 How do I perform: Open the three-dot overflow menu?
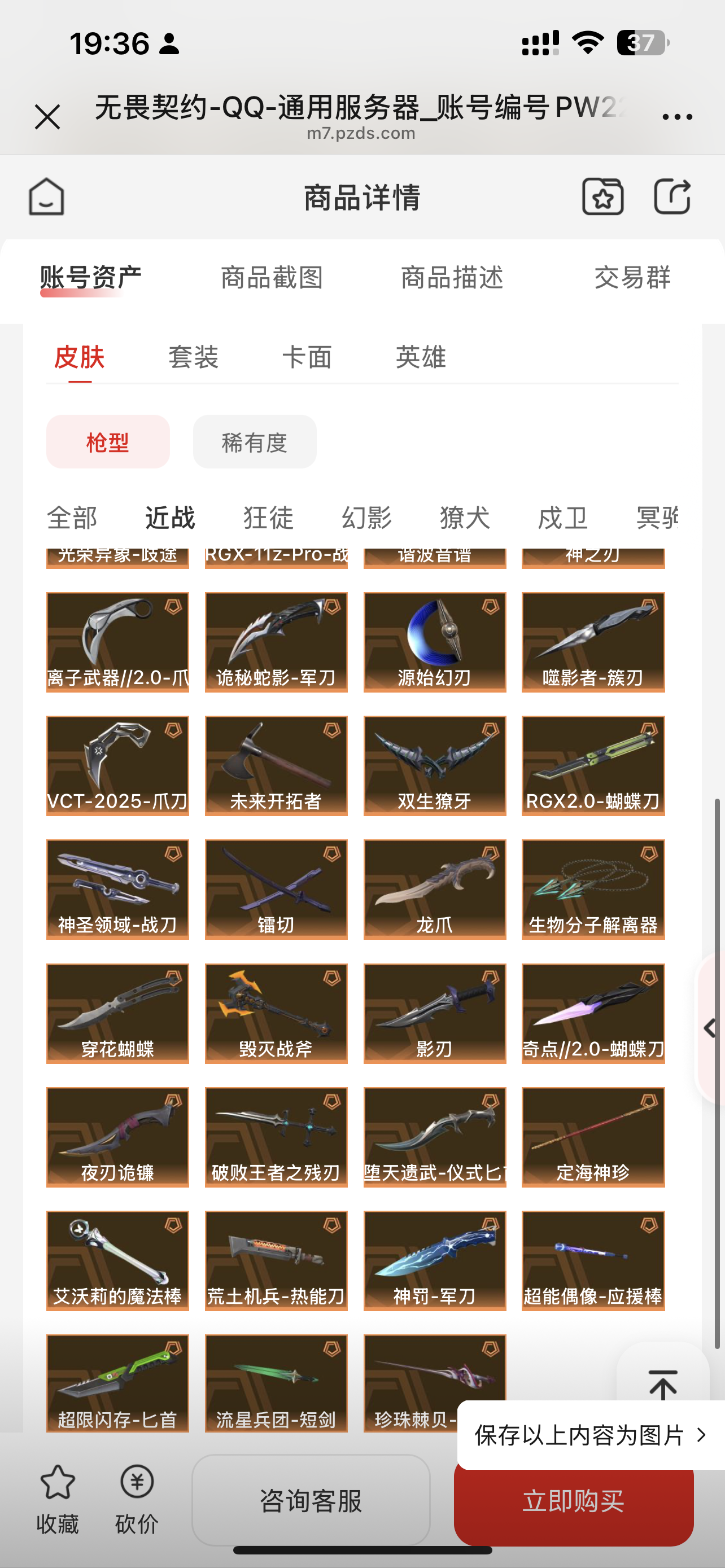point(677,116)
